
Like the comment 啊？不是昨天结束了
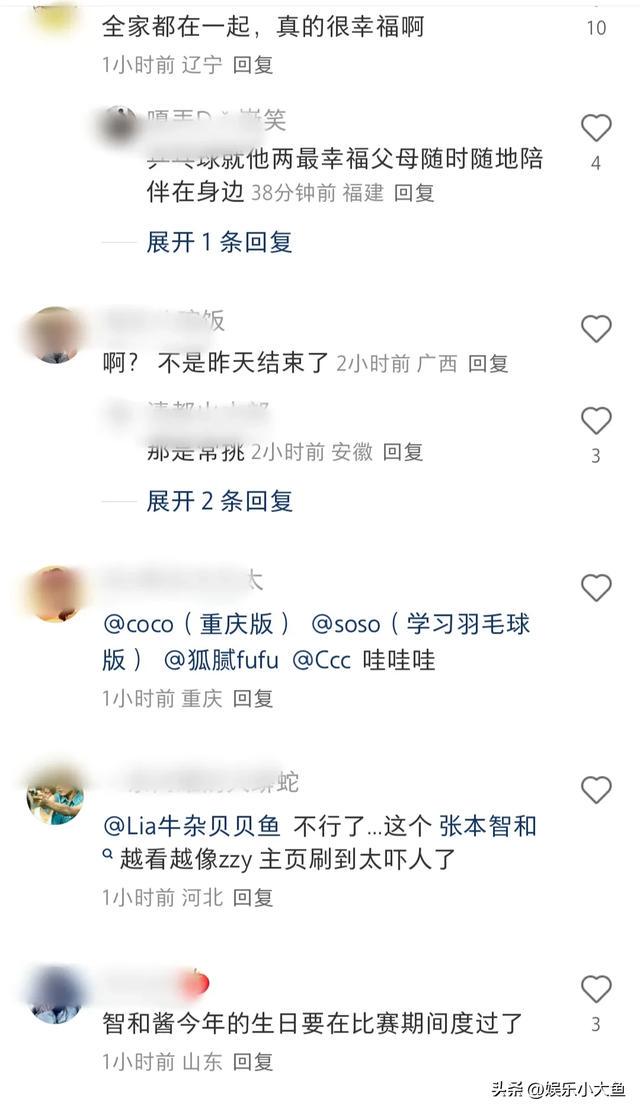596,329
